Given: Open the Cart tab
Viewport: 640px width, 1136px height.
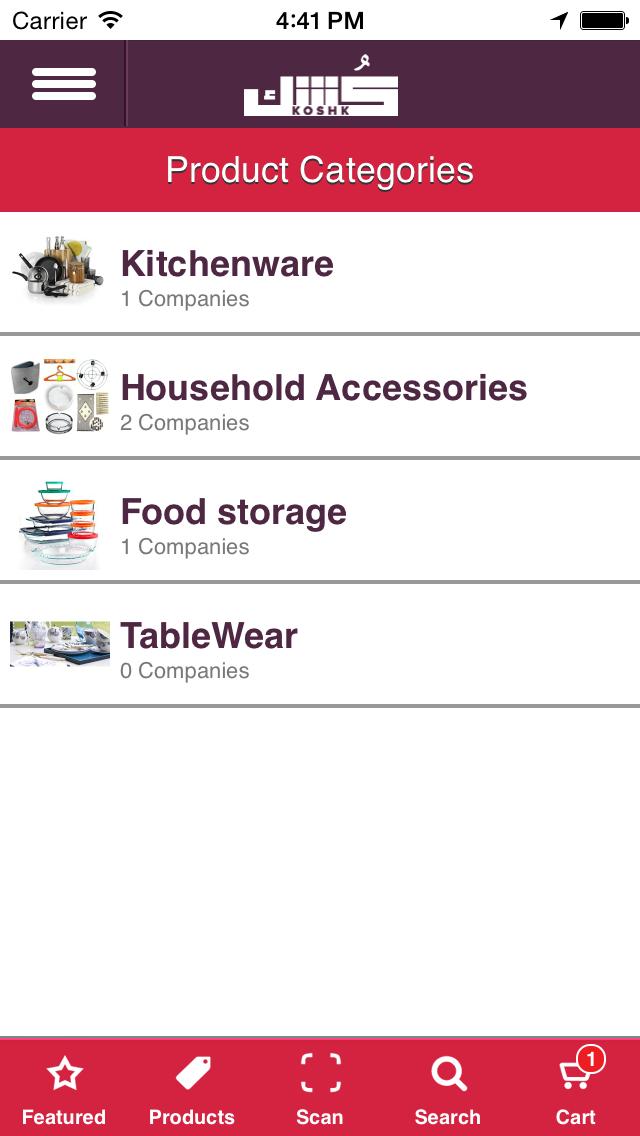Looking at the screenshot, I should (576, 1089).
